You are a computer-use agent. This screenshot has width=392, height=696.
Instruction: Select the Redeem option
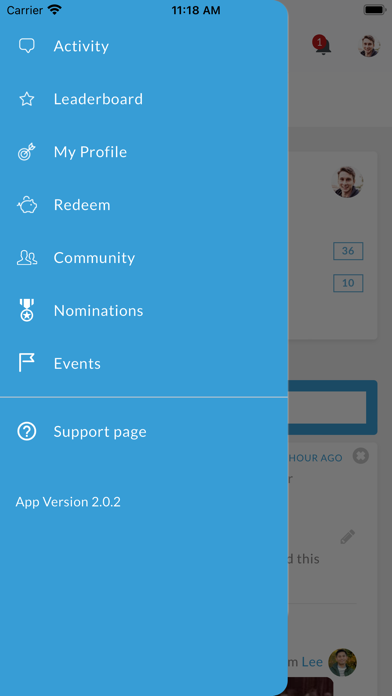(x=144, y=205)
